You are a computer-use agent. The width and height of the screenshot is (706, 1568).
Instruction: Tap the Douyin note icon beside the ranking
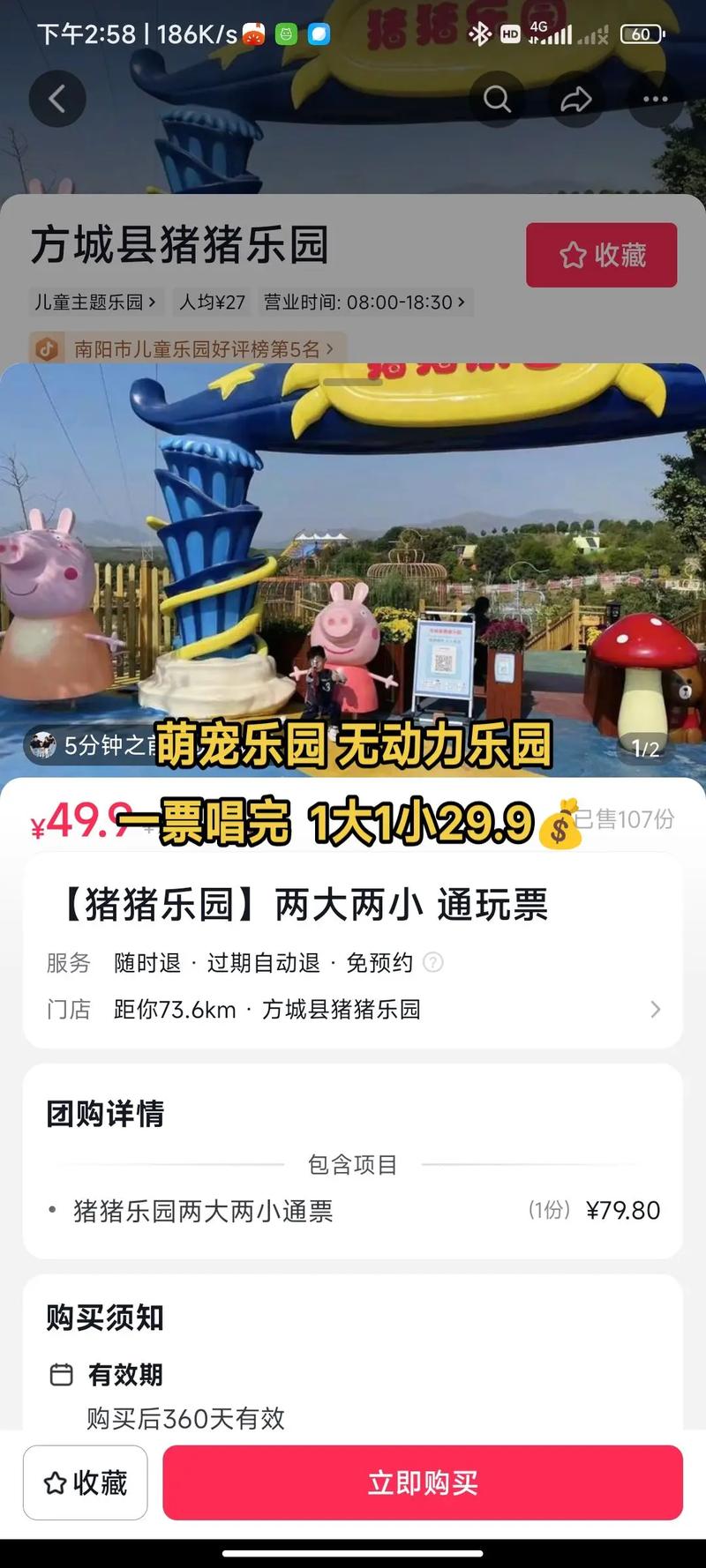(46, 348)
